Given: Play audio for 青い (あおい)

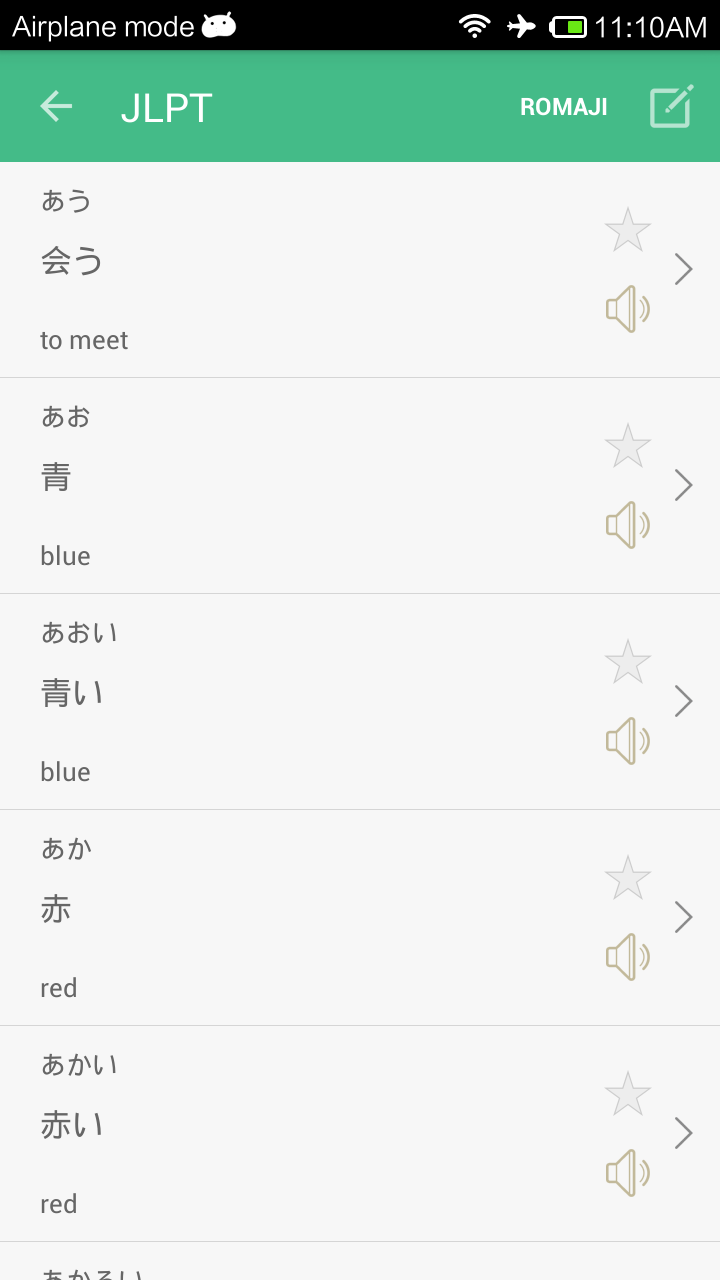Looking at the screenshot, I should [x=627, y=741].
